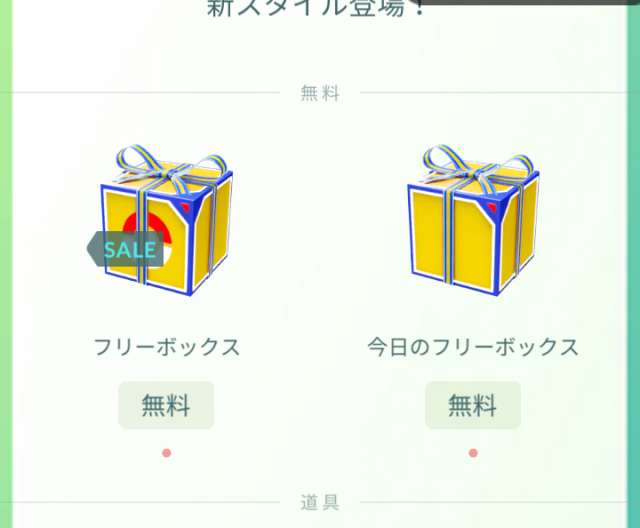Claim フリーボックス with its 無料 button
The image size is (640, 528).
click(x=166, y=405)
